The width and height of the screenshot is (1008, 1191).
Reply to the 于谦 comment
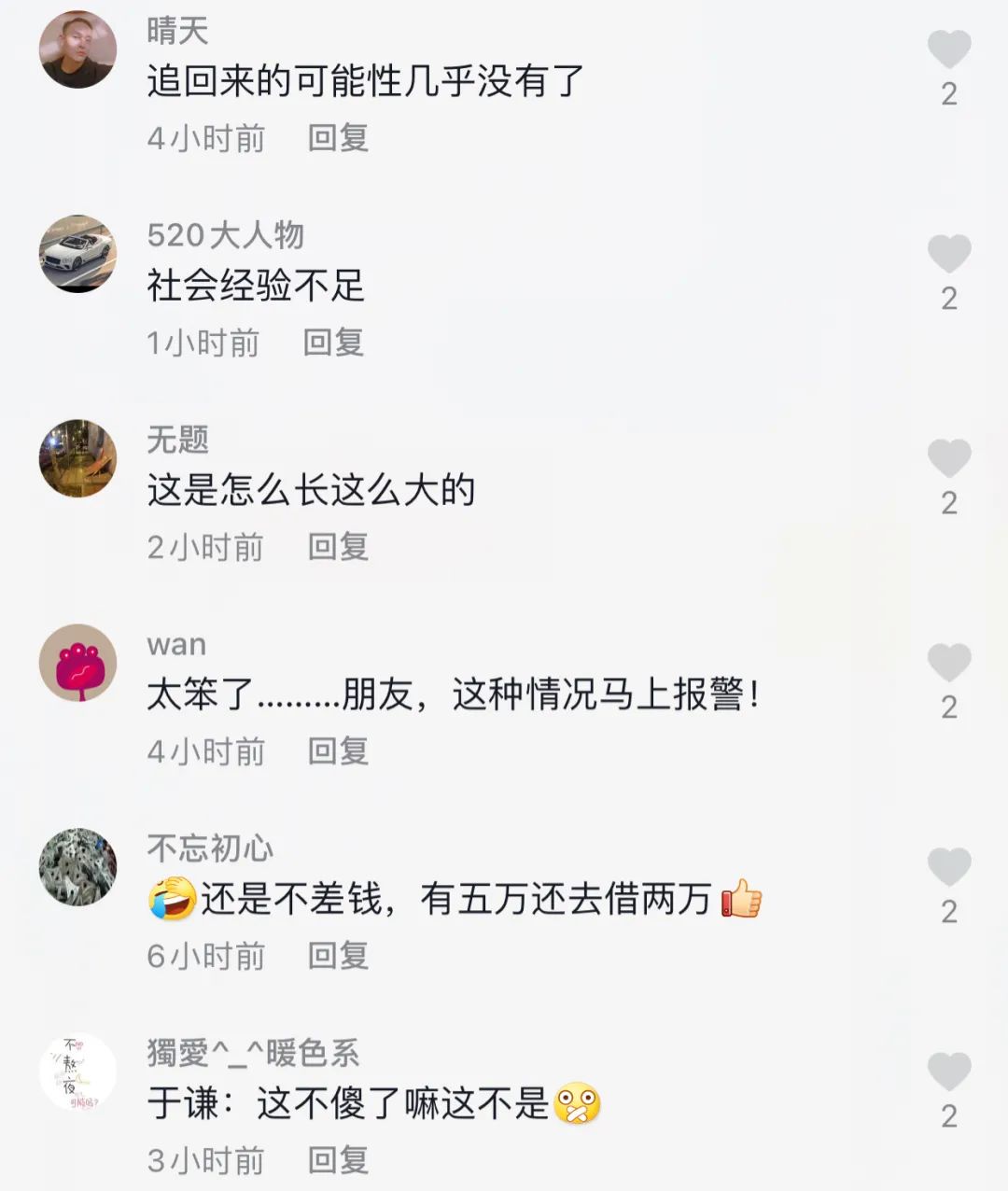pos(338,1160)
